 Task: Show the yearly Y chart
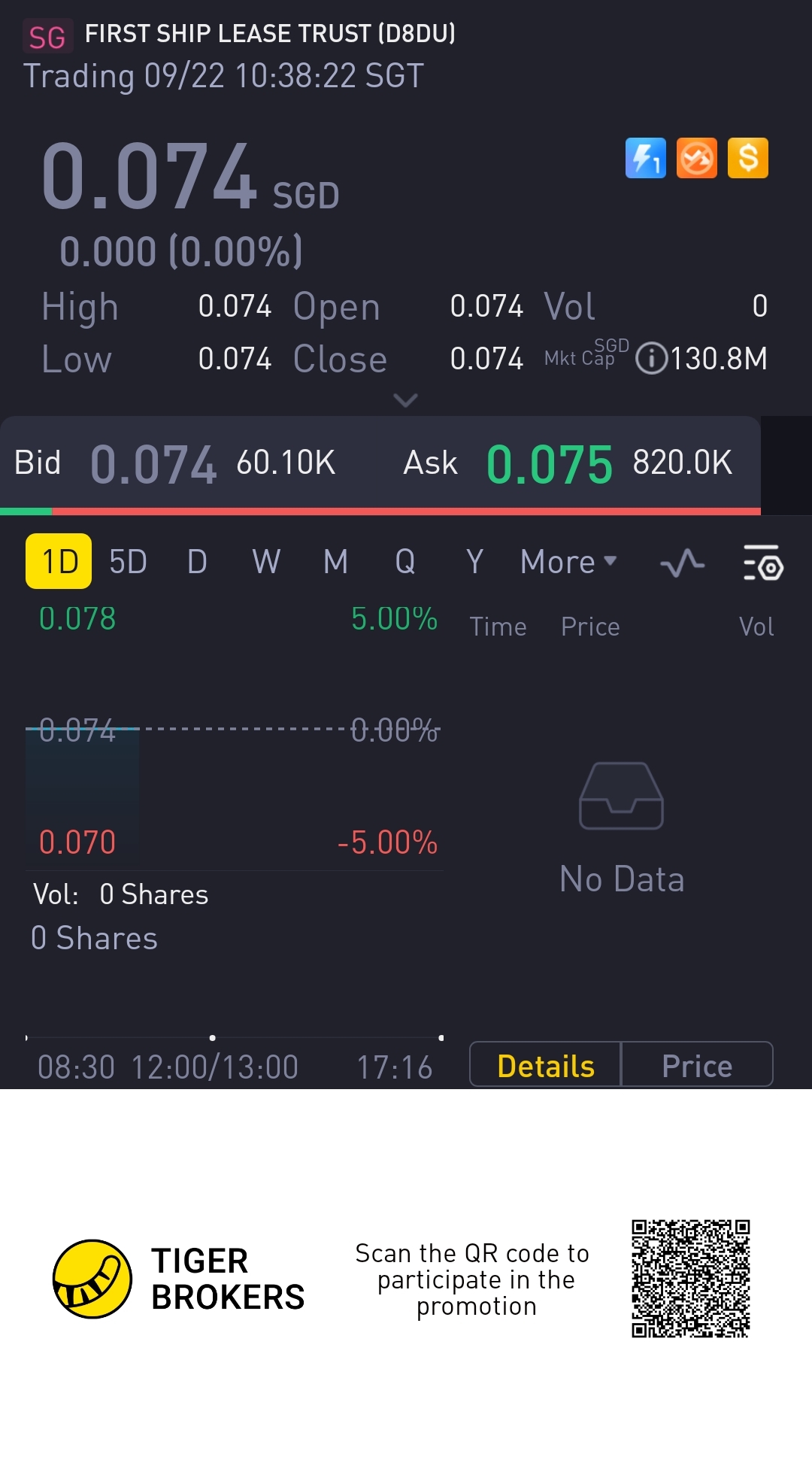point(474,561)
